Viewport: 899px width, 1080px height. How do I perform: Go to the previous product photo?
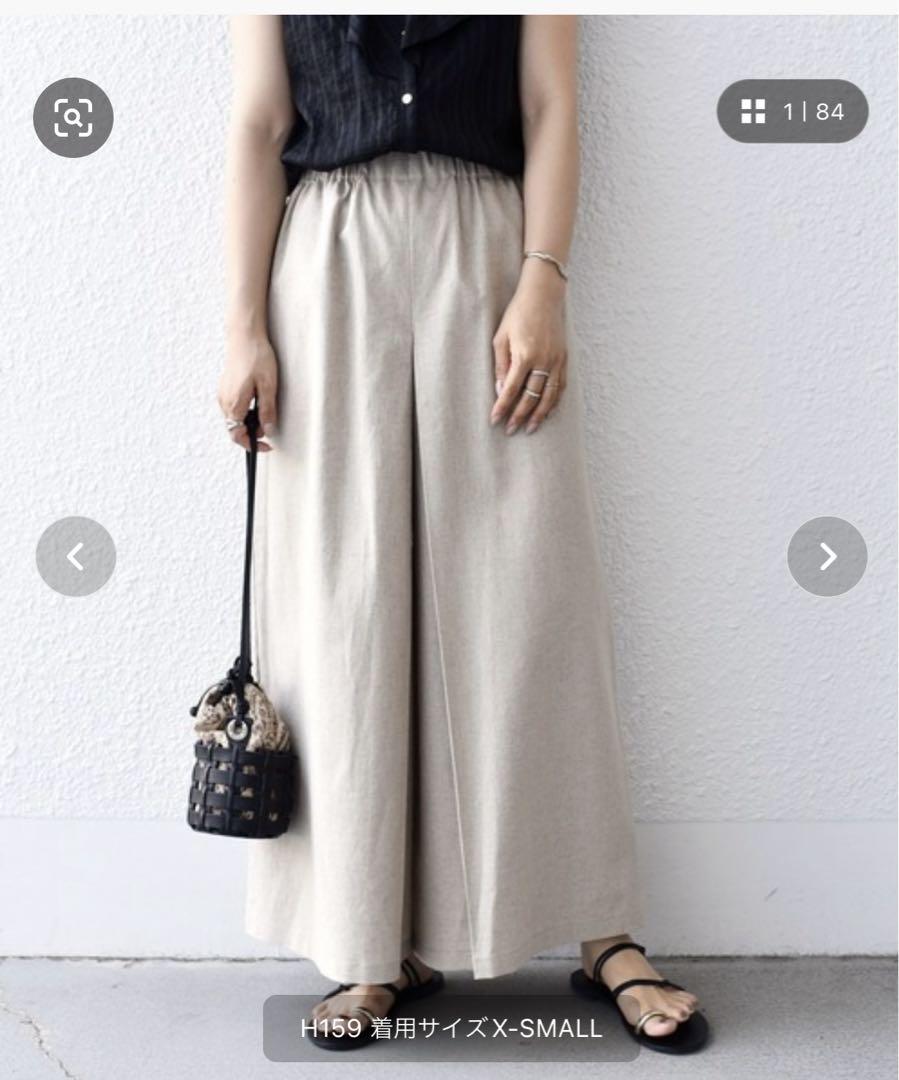pos(76,557)
